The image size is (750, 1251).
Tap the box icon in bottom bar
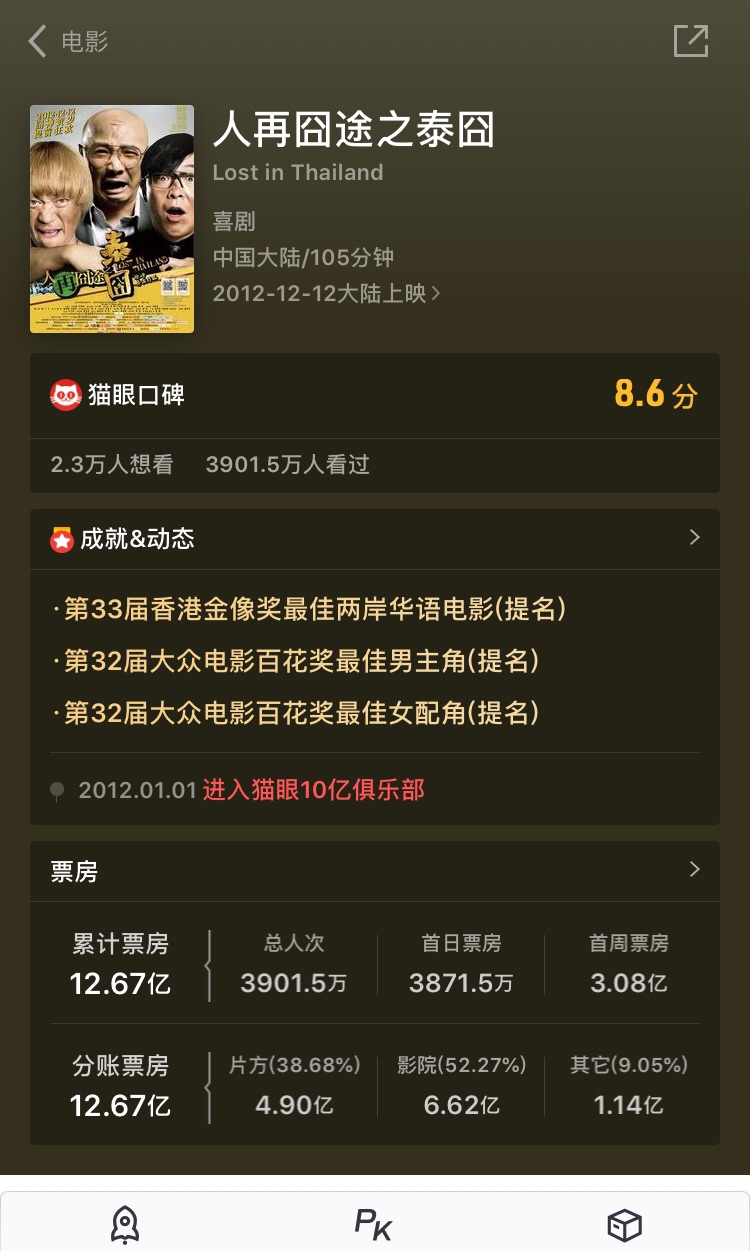(625, 1224)
